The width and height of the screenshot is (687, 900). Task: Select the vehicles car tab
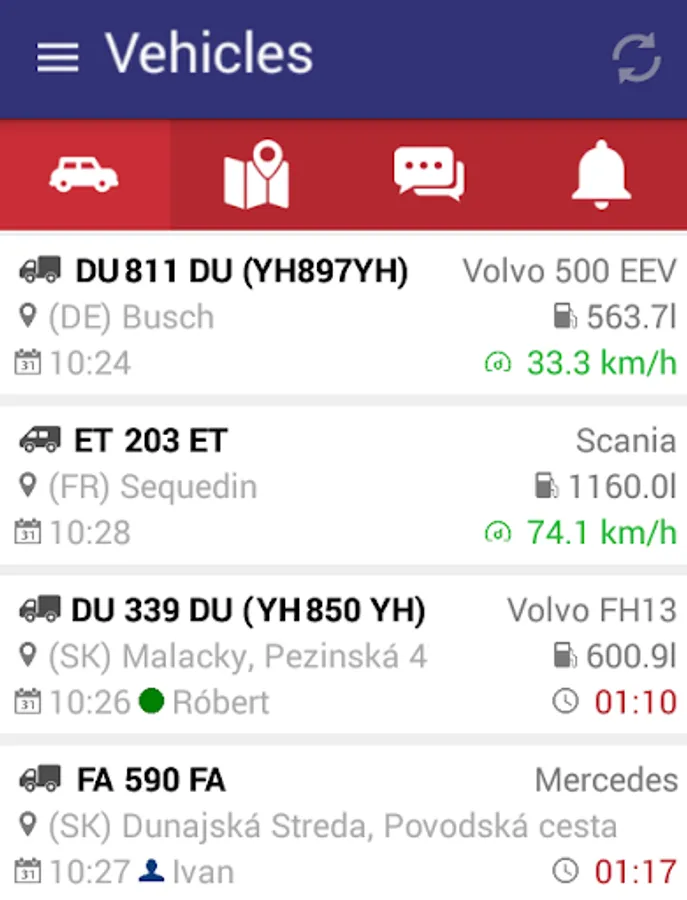pyautogui.click(x=84, y=175)
